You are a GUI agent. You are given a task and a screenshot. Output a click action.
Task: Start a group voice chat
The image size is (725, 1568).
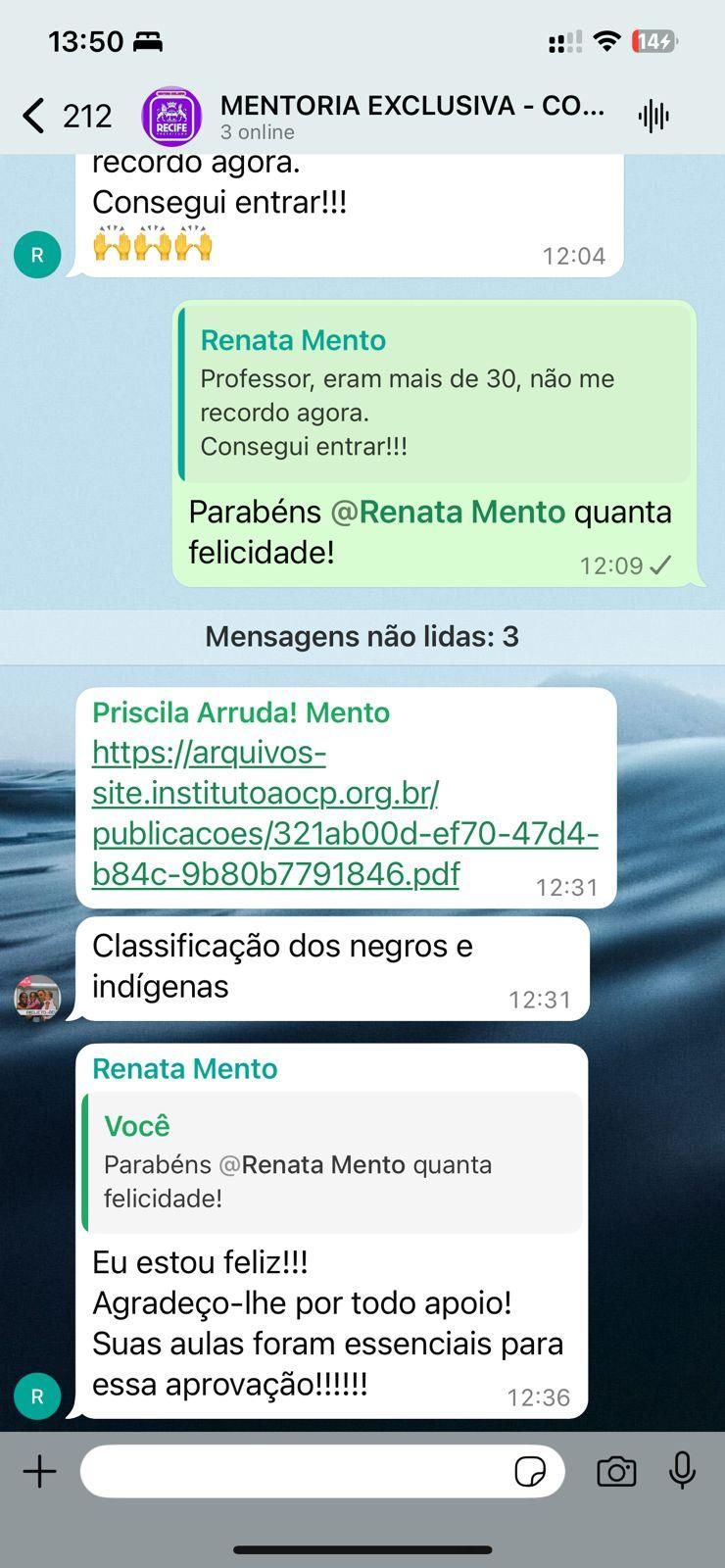point(652,116)
